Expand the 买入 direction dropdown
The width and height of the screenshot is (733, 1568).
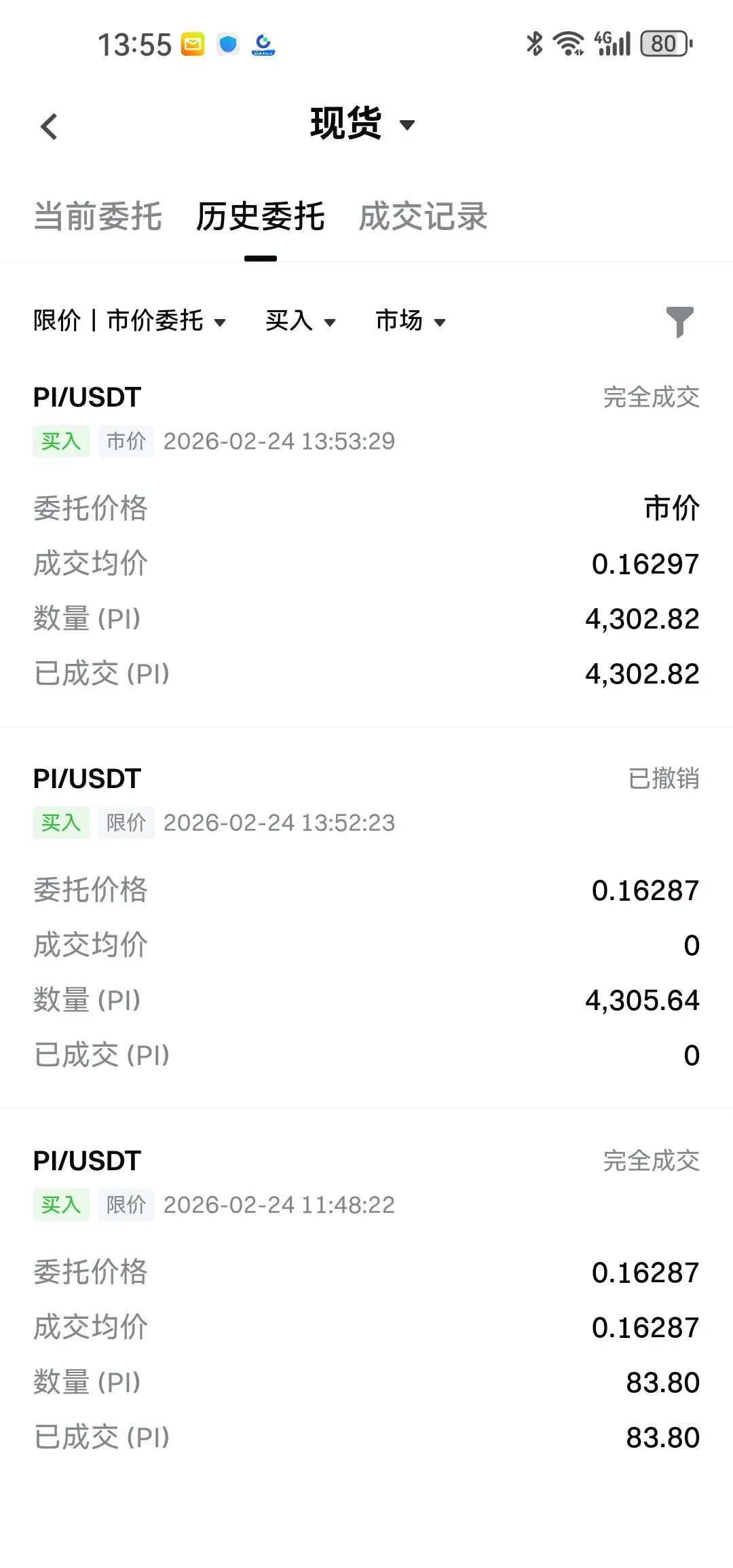(300, 320)
